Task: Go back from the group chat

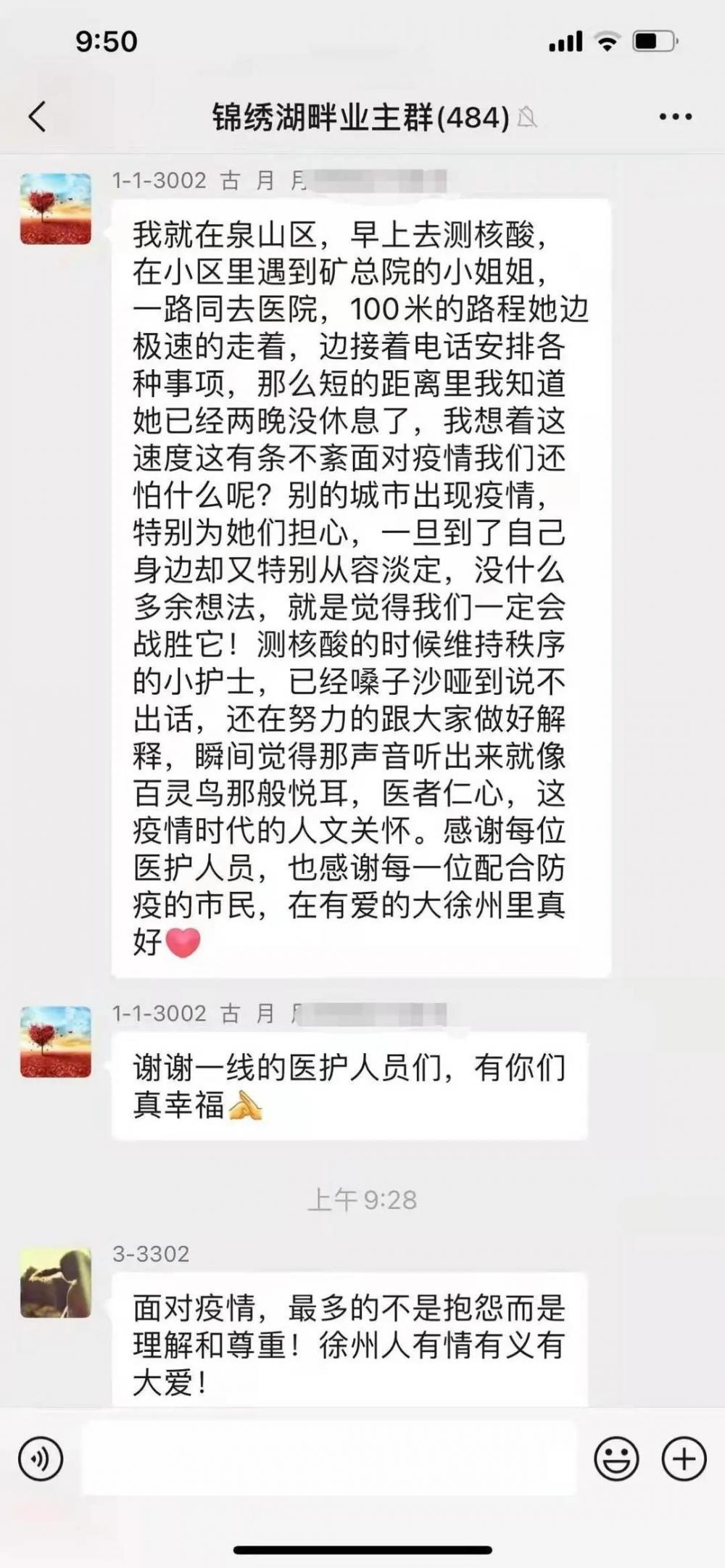Action: coord(38,117)
